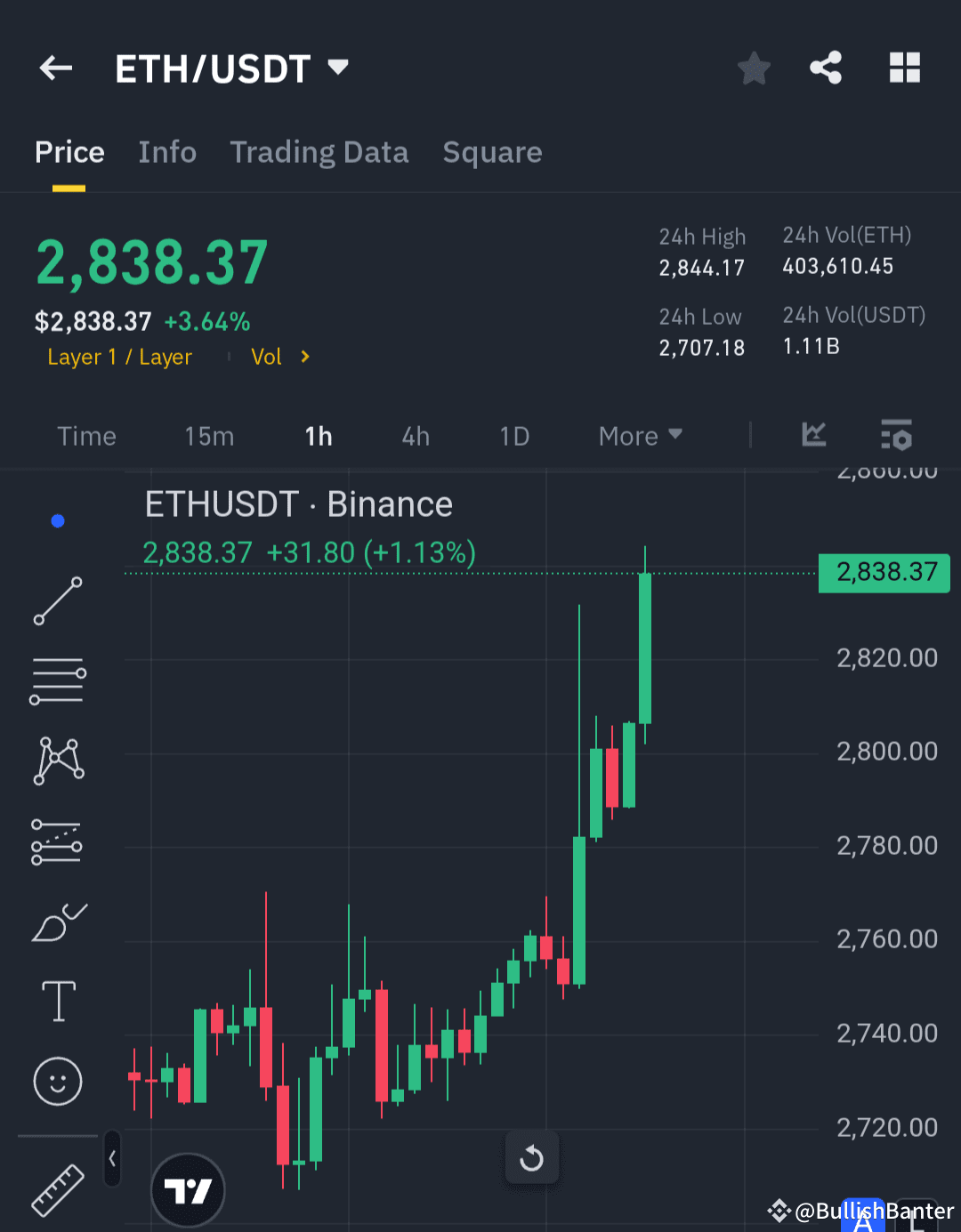Open the ETH/USDT pair selector dropdown
Screen dimensions: 961x1232
pyautogui.click(x=234, y=68)
